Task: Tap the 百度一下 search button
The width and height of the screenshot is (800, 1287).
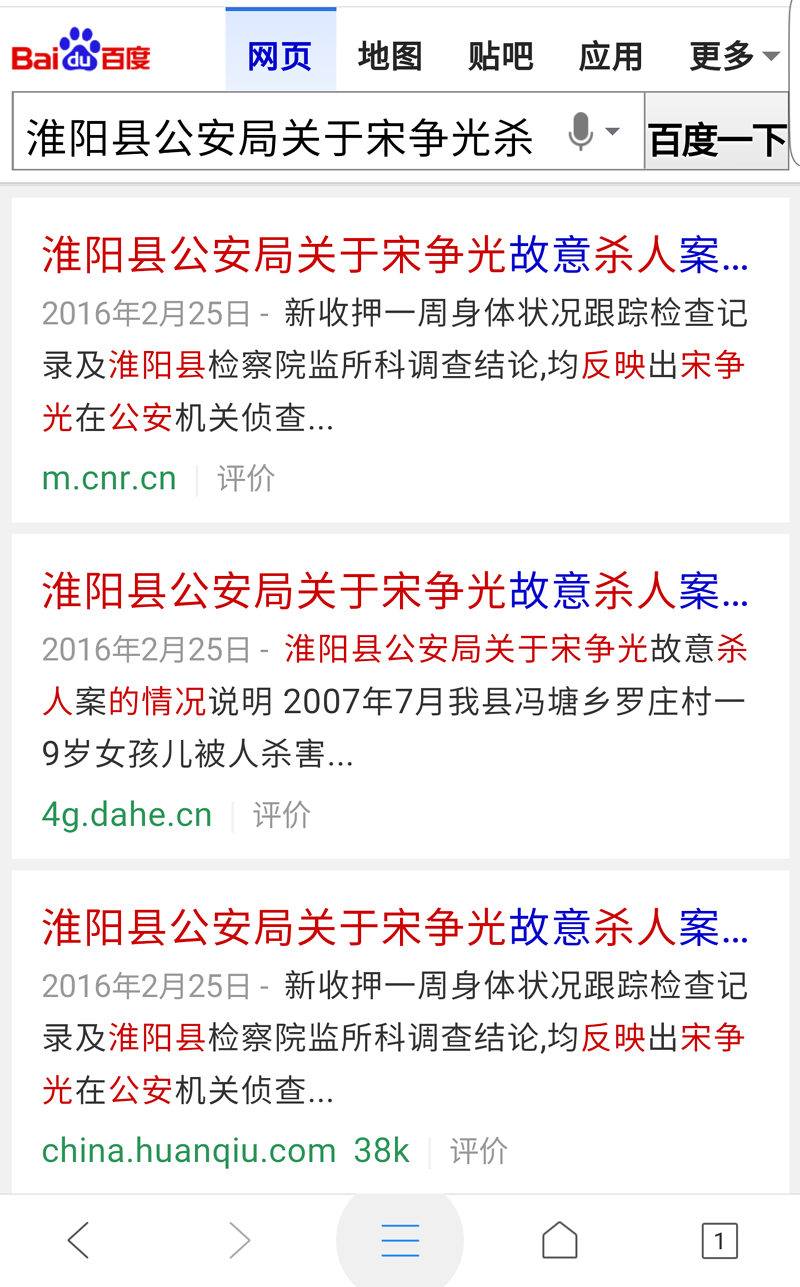Action: tap(717, 139)
